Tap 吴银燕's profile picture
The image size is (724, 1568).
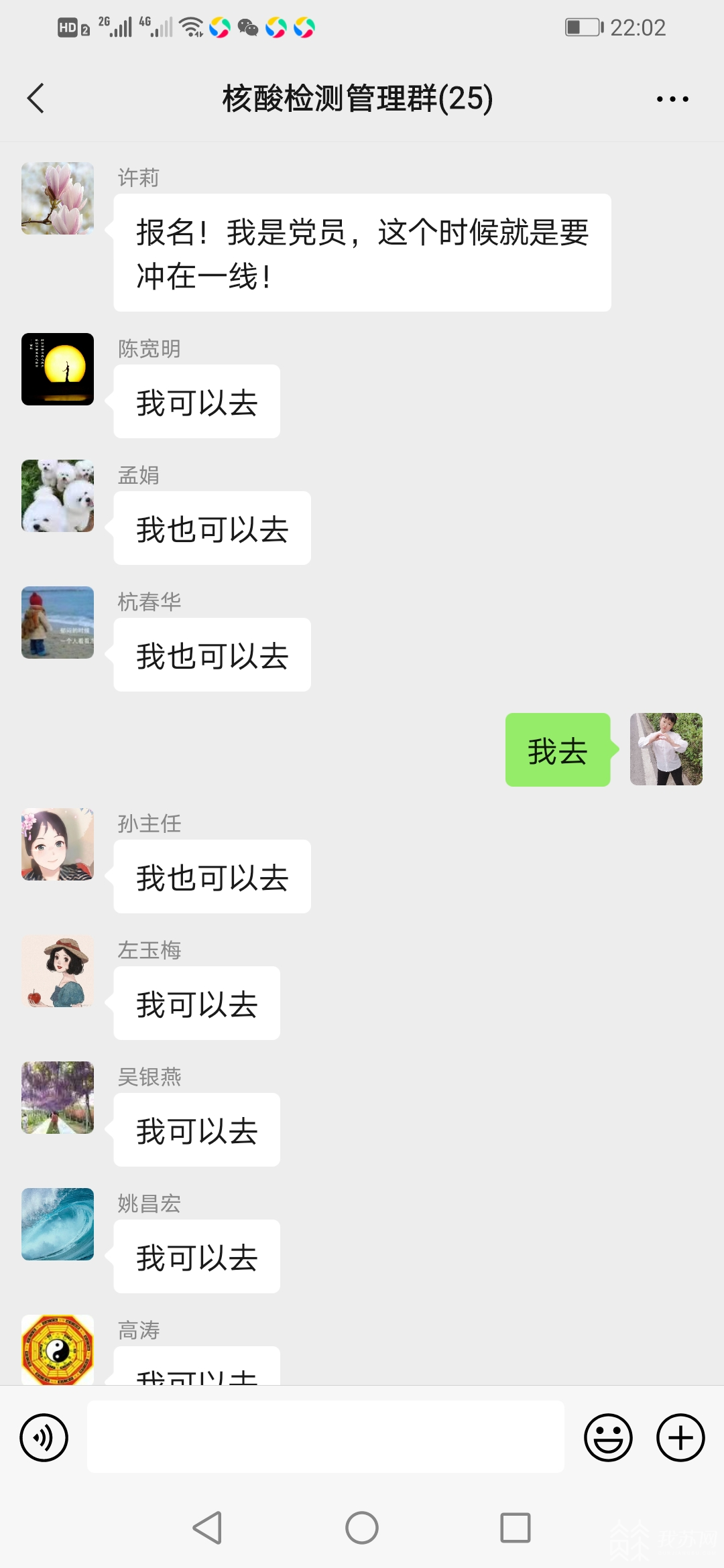58,1098
